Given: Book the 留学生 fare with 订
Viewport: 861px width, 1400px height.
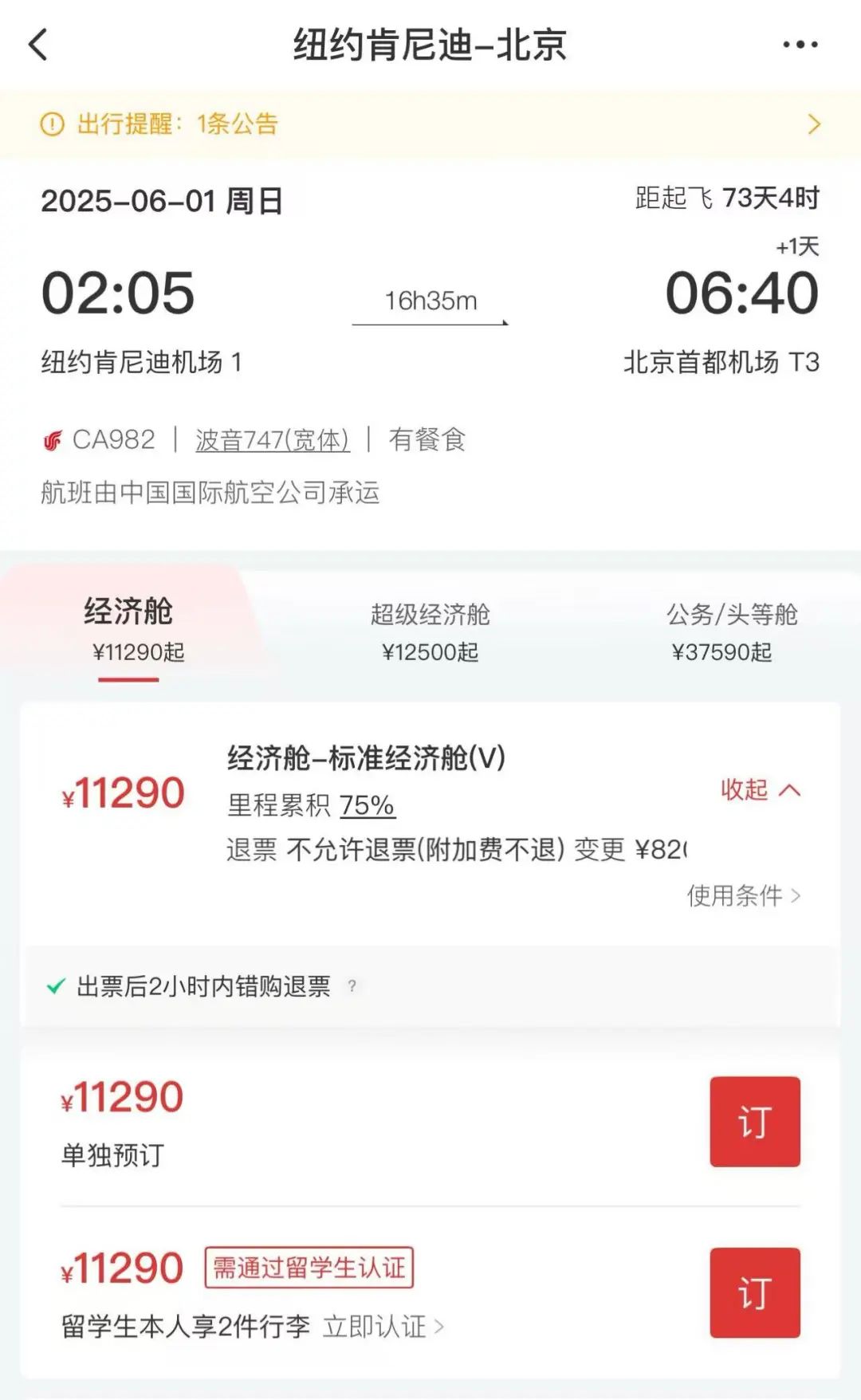Looking at the screenshot, I should [x=755, y=1292].
